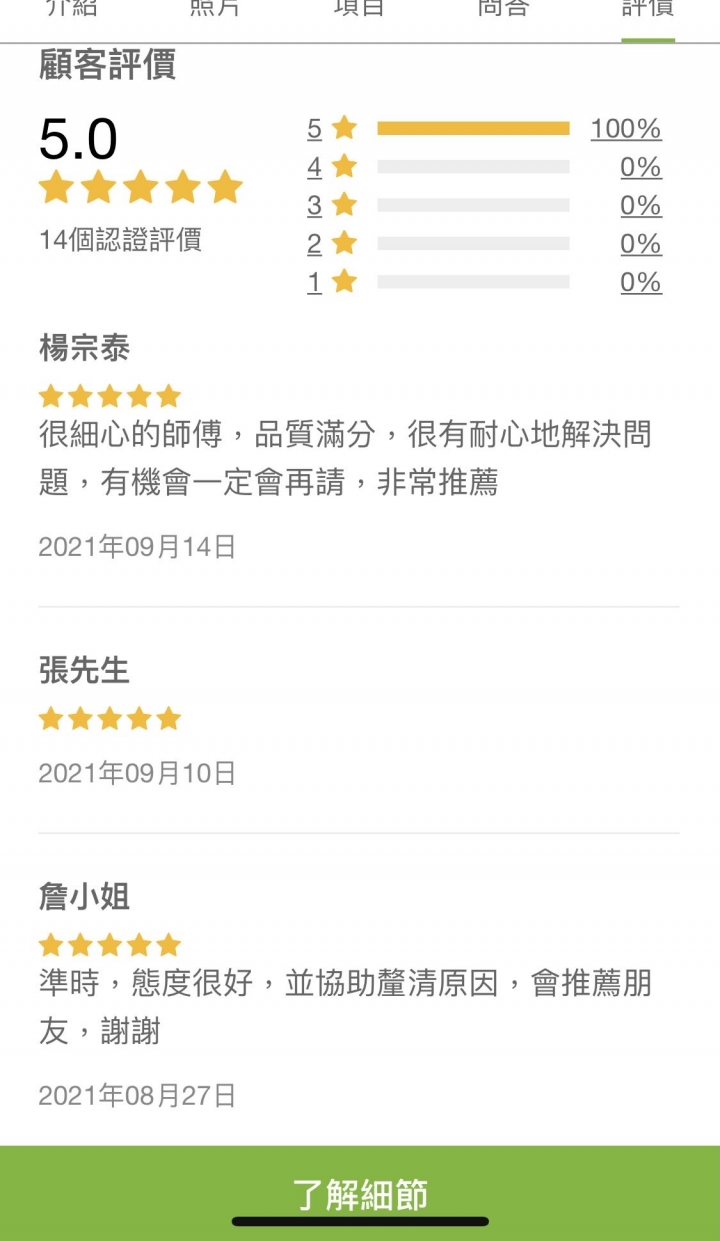The width and height of the screenshot is (720, 1241).
Task: Switch to the 照片 tab
Action: (215, 10)
